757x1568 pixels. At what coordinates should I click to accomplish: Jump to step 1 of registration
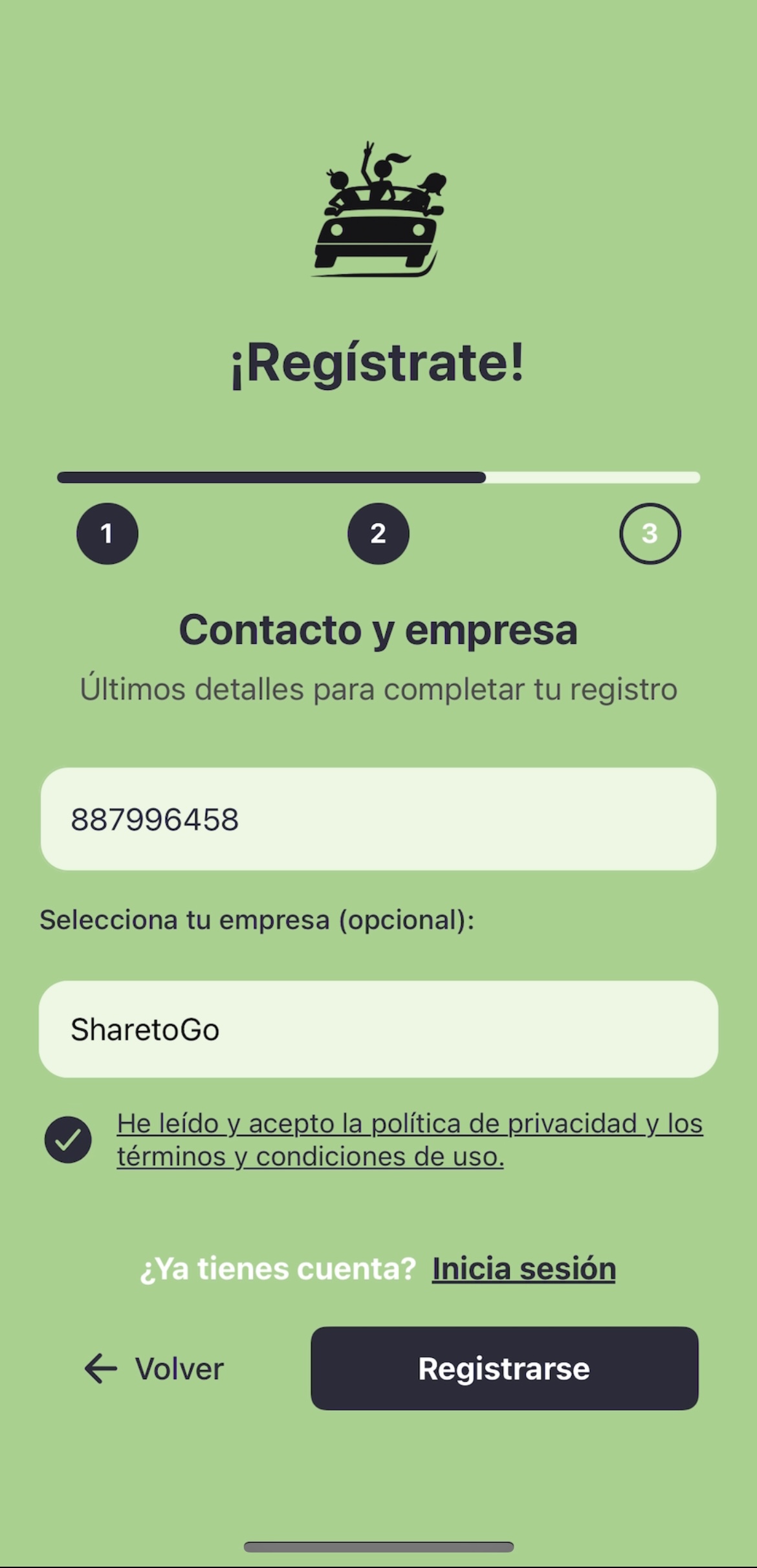point(107,533)
